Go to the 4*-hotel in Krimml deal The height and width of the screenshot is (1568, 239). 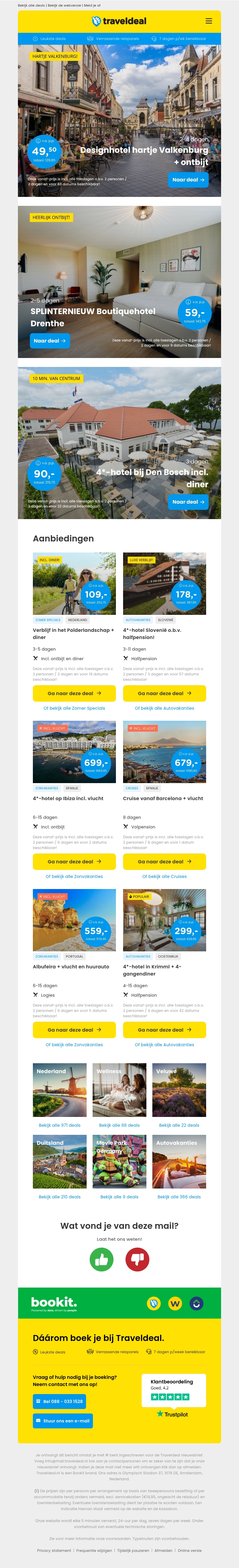point(164,1030)
